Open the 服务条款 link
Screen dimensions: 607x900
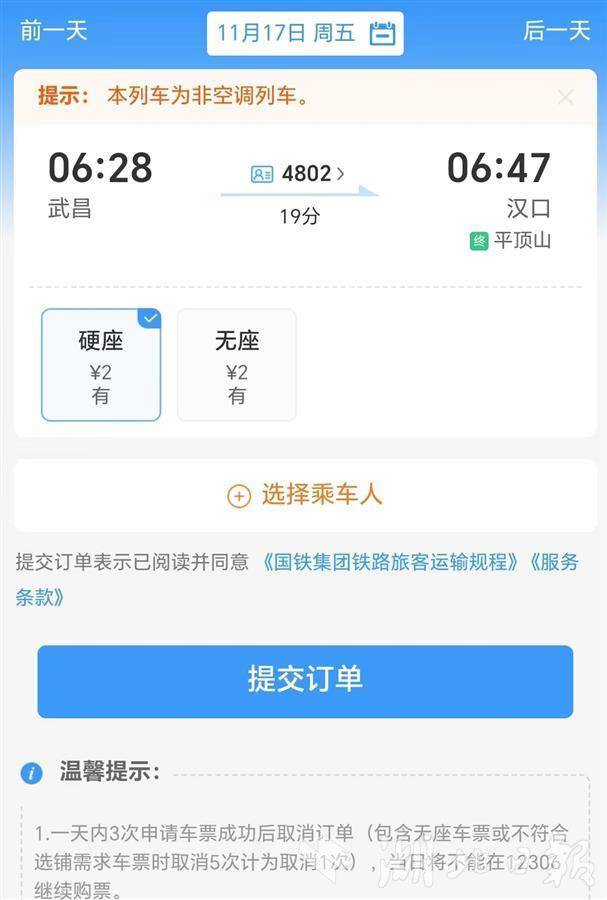[x=40, y=597]
